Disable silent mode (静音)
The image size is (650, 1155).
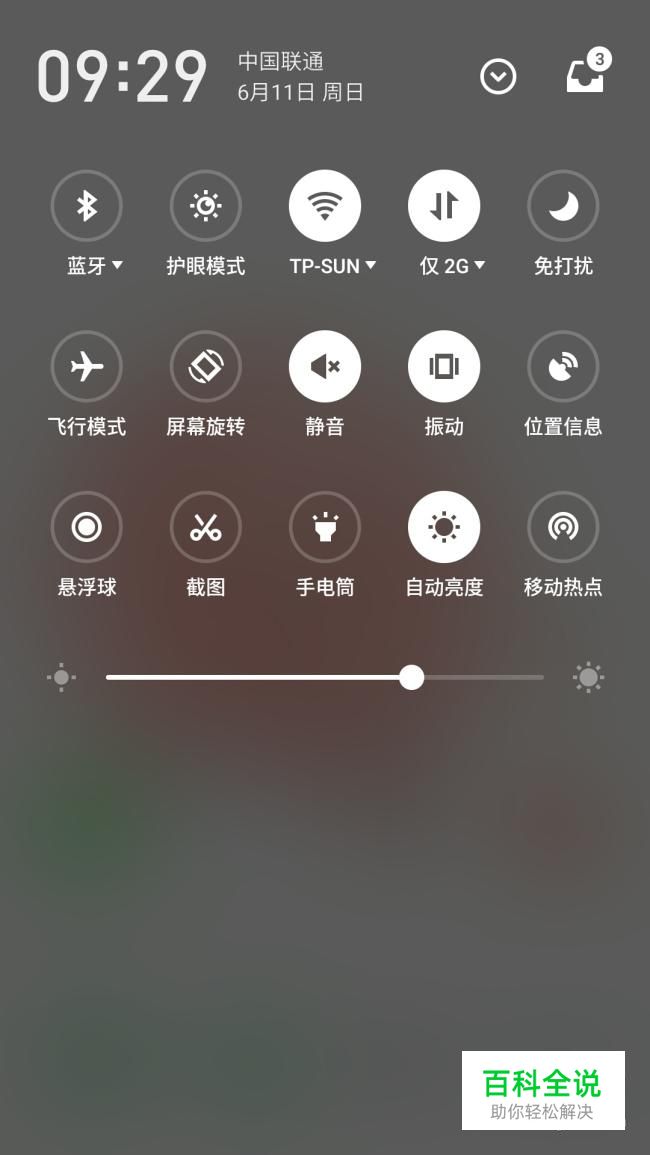coord(325,366)
